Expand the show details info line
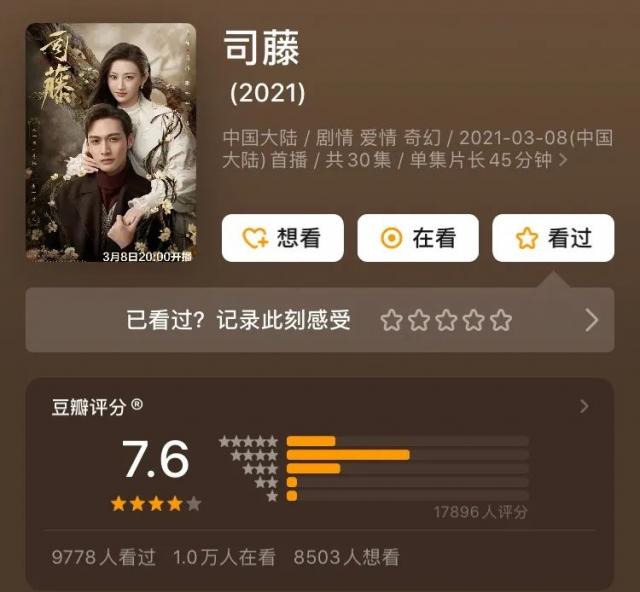Image resolution: width=640 pixels, height=592 pixels. click(564, 159)
